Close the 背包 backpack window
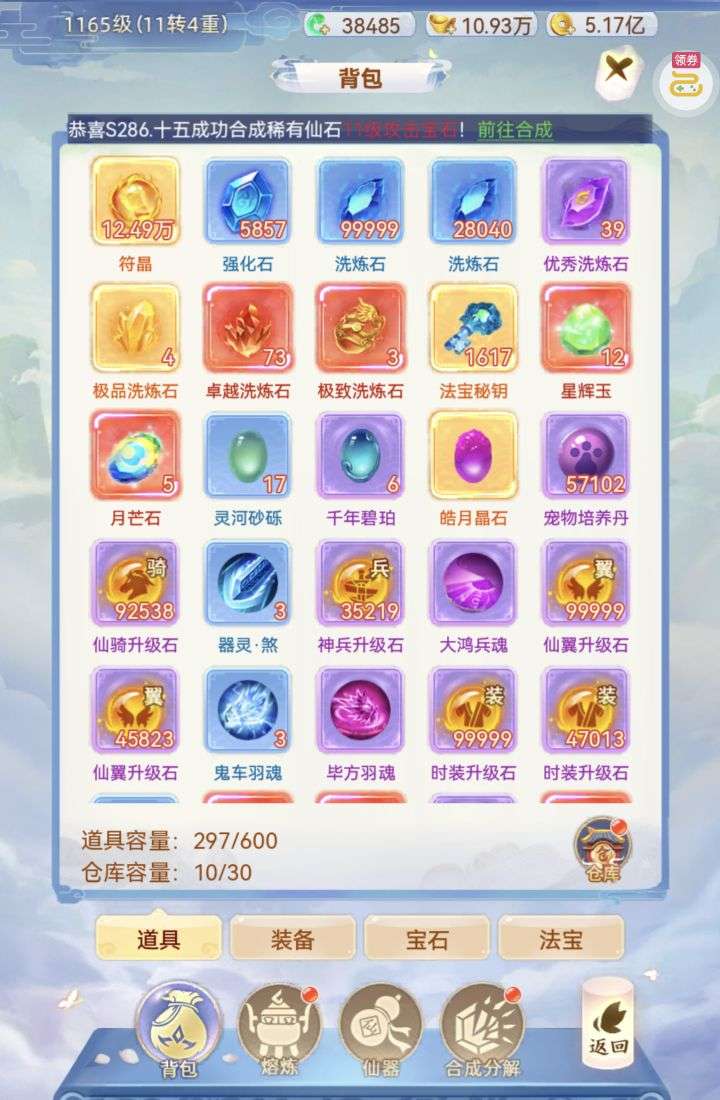This screenshot has width=720, height=1100. tap(619, 71)
